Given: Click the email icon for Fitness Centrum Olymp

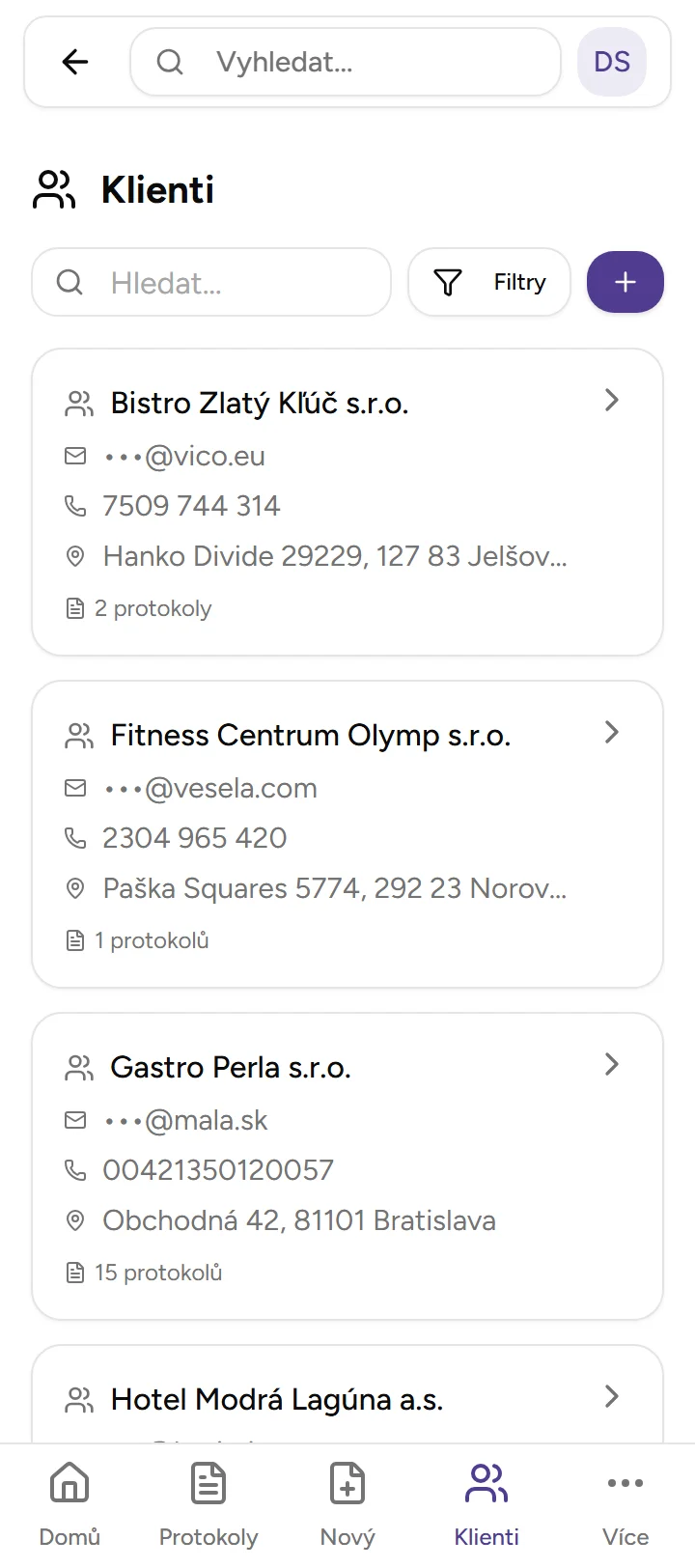Looking at the screenshot, I should pyautogui.click(x=74, y=788).
